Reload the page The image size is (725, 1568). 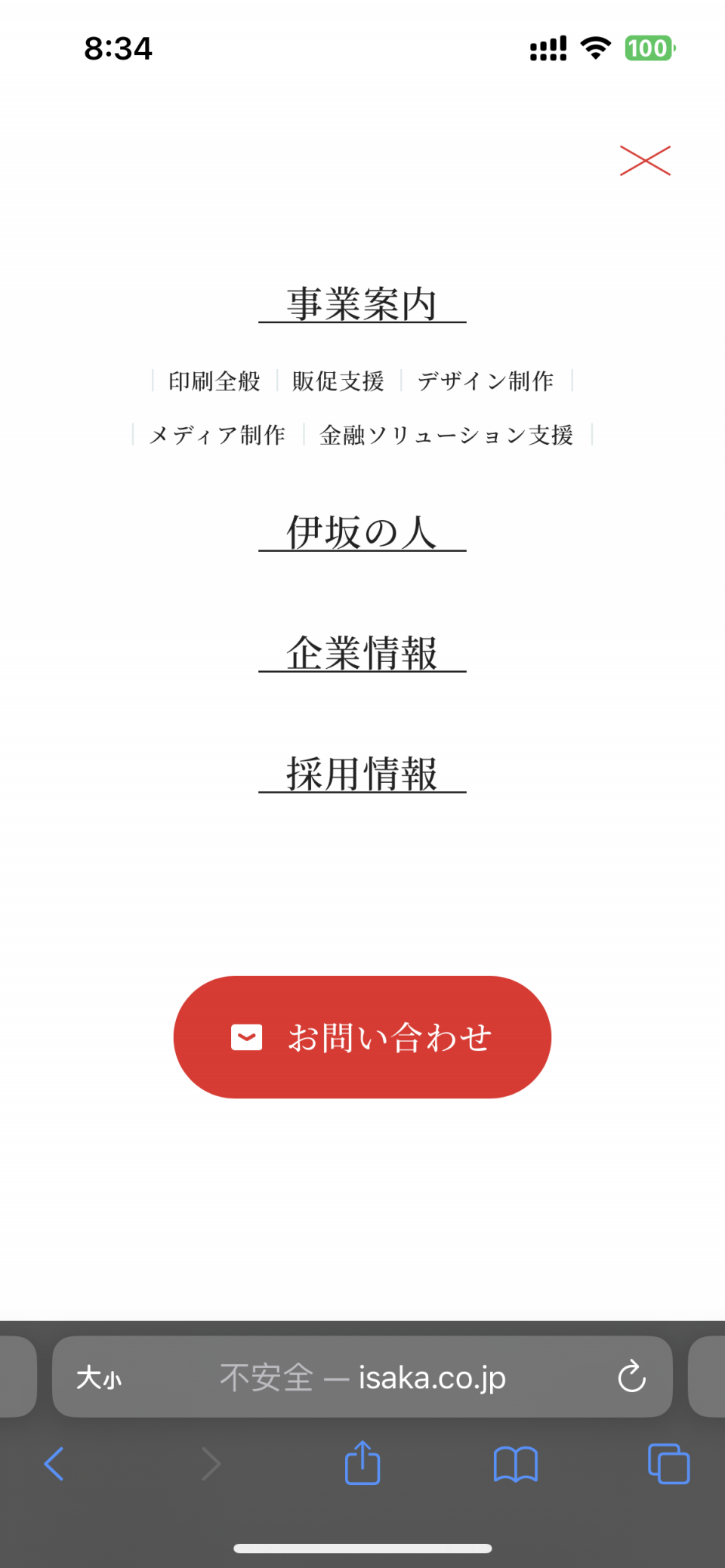pyautogui.click(x=631, y=1376)
